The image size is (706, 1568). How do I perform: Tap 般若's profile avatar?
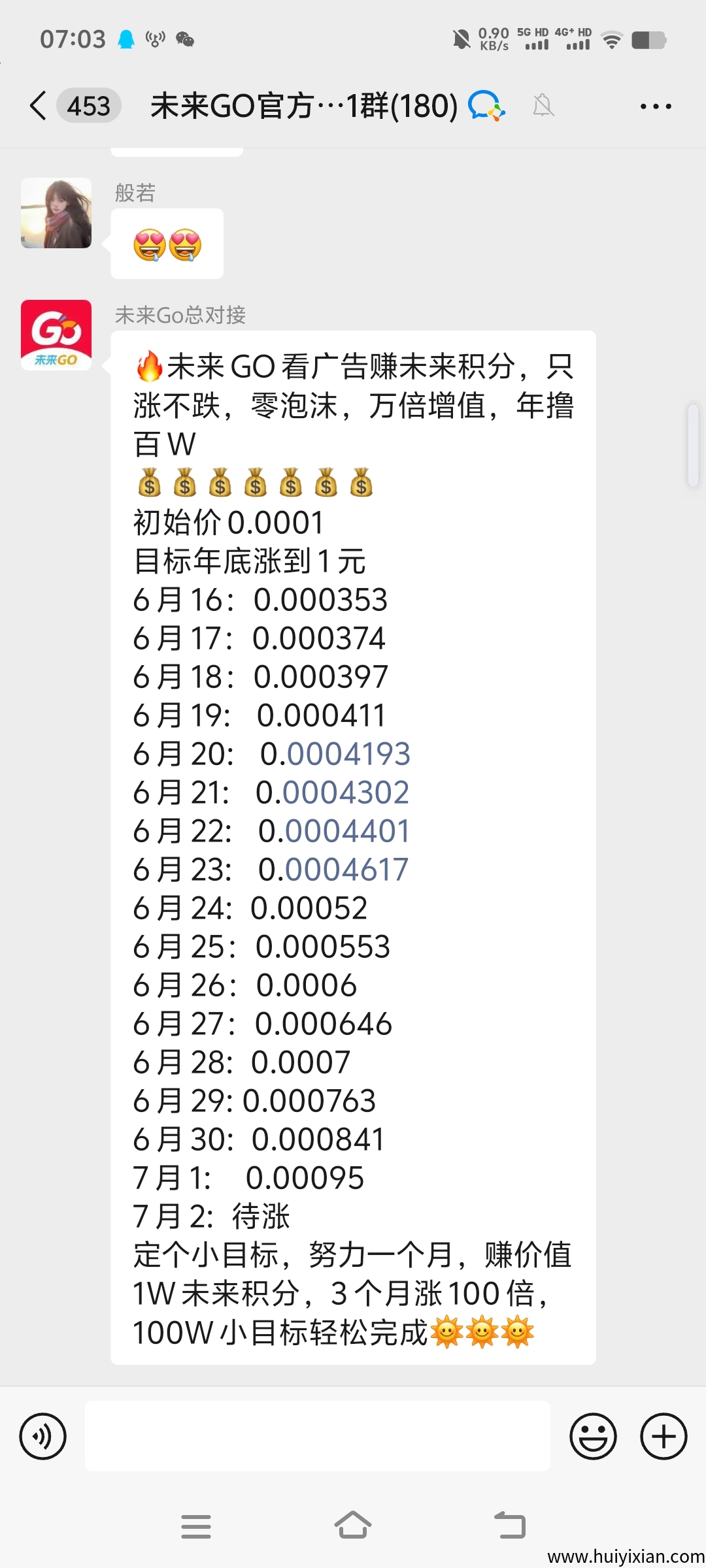[x=56, y=214]
